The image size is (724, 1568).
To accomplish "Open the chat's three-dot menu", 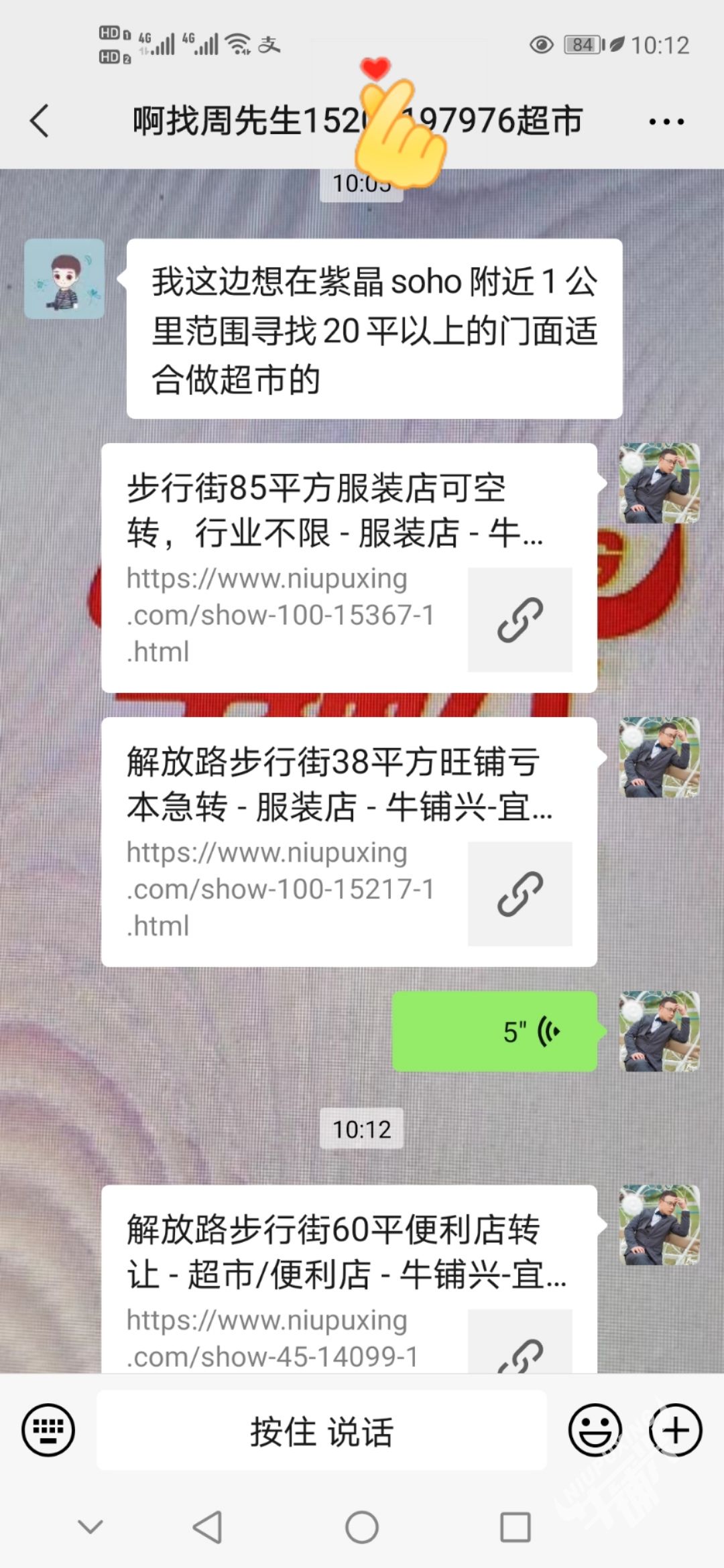I will point(666,122).
